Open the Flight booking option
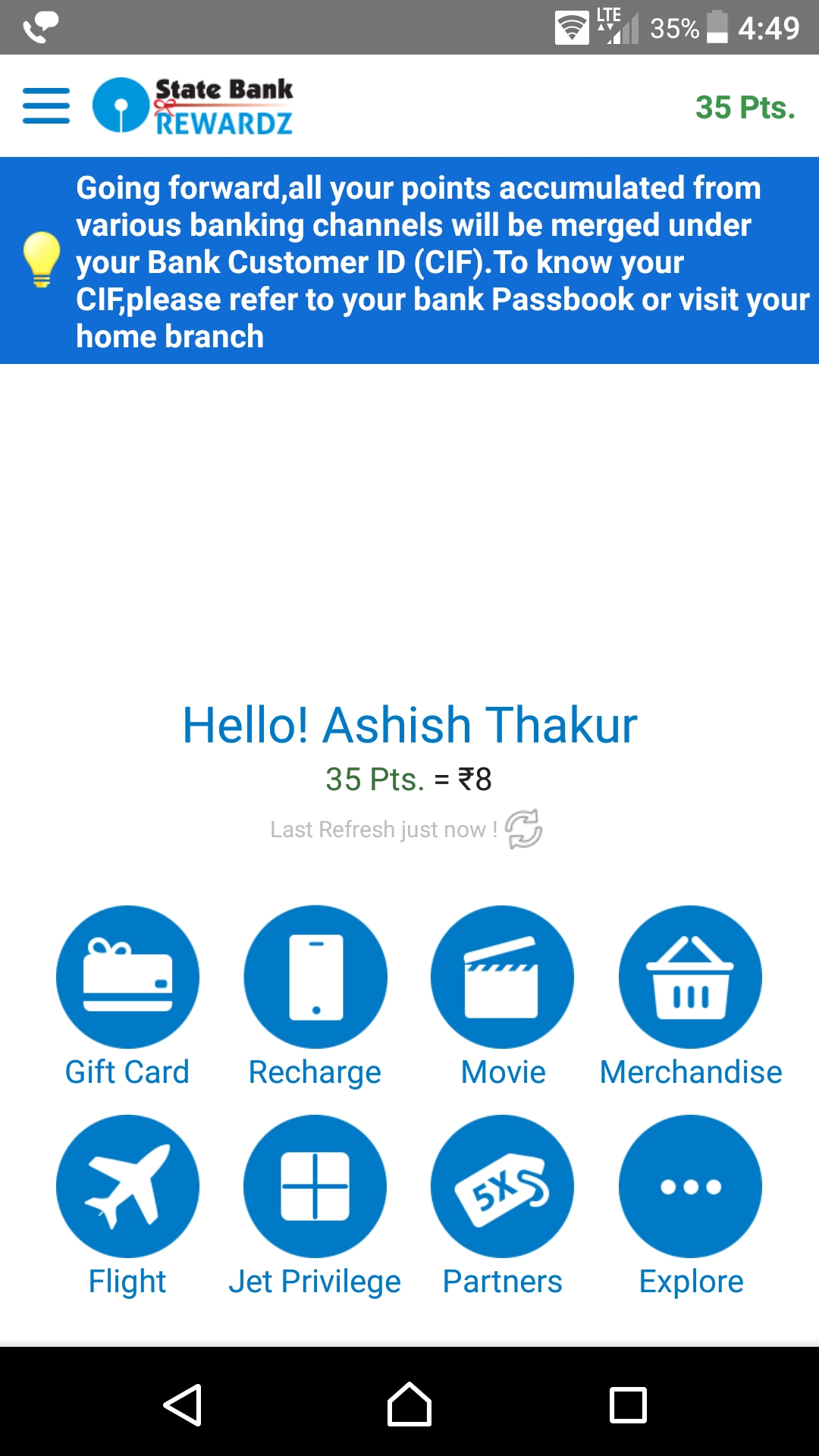819x1456 pixels. tap(127, 1186)
